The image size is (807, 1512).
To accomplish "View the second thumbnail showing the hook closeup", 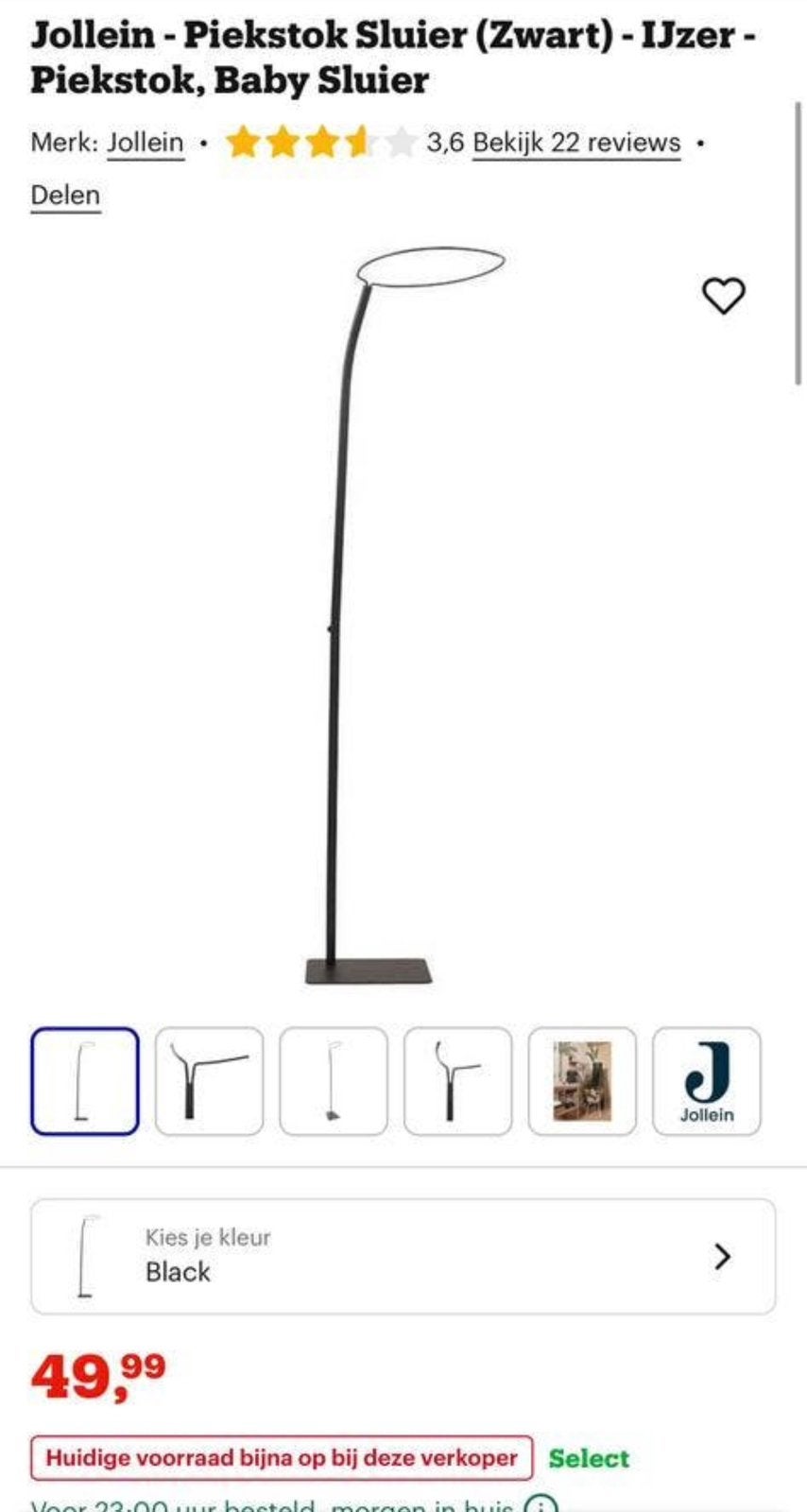I will point(209,1081).
